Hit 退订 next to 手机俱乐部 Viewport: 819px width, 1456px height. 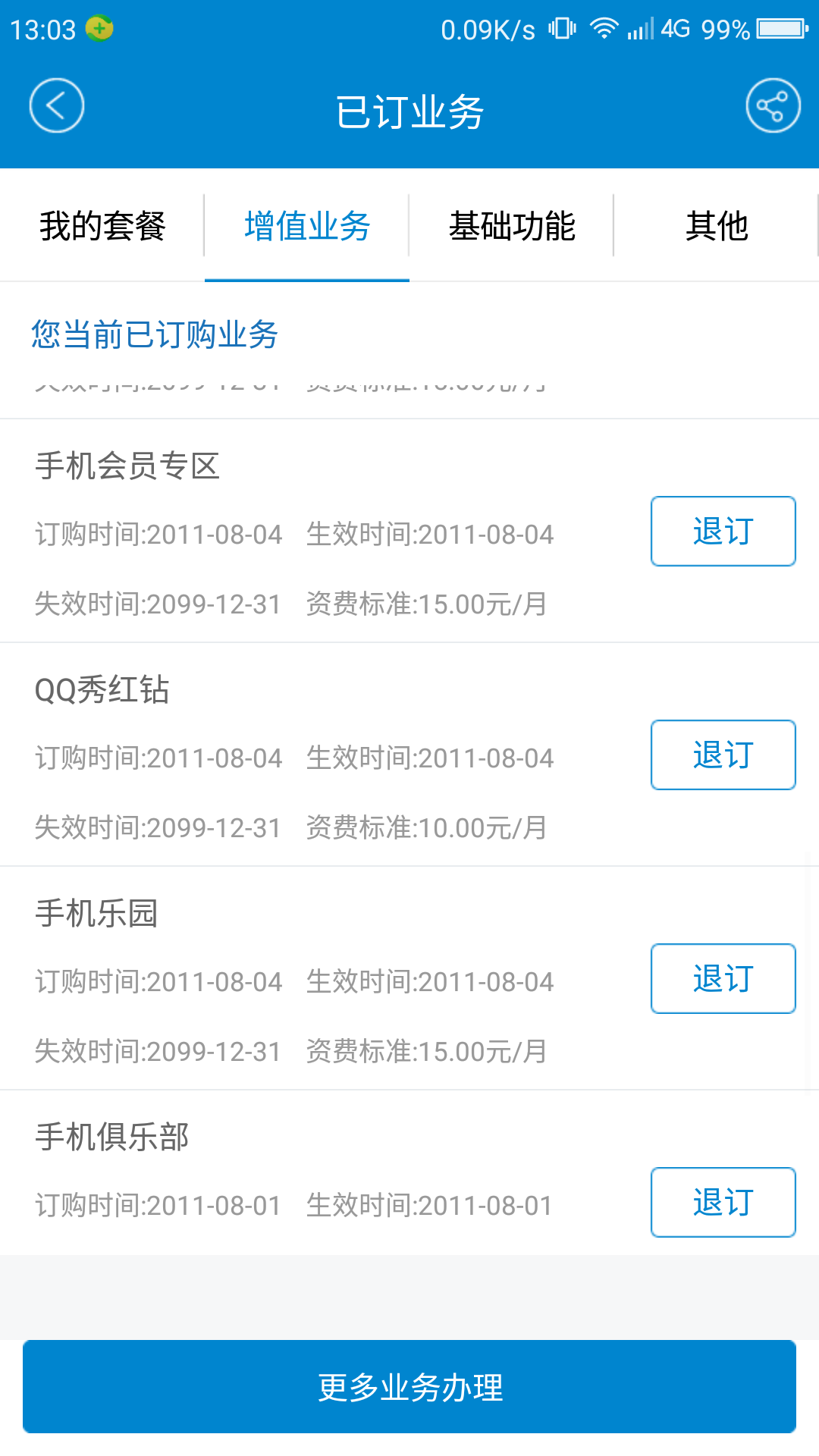(x=723, y=1203)
